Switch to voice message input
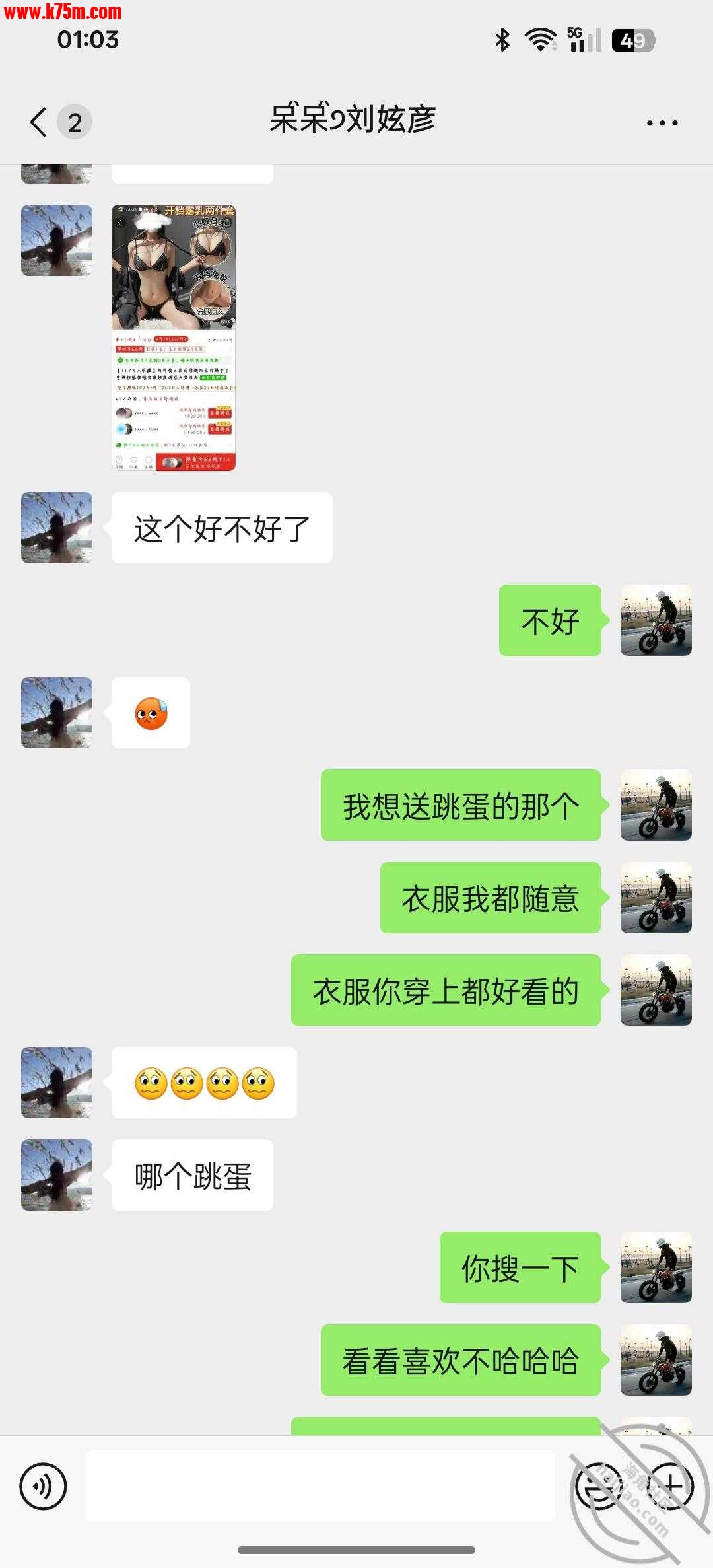The height and width of the screenshot is (1568, 713). click(x=44, y=1486)
